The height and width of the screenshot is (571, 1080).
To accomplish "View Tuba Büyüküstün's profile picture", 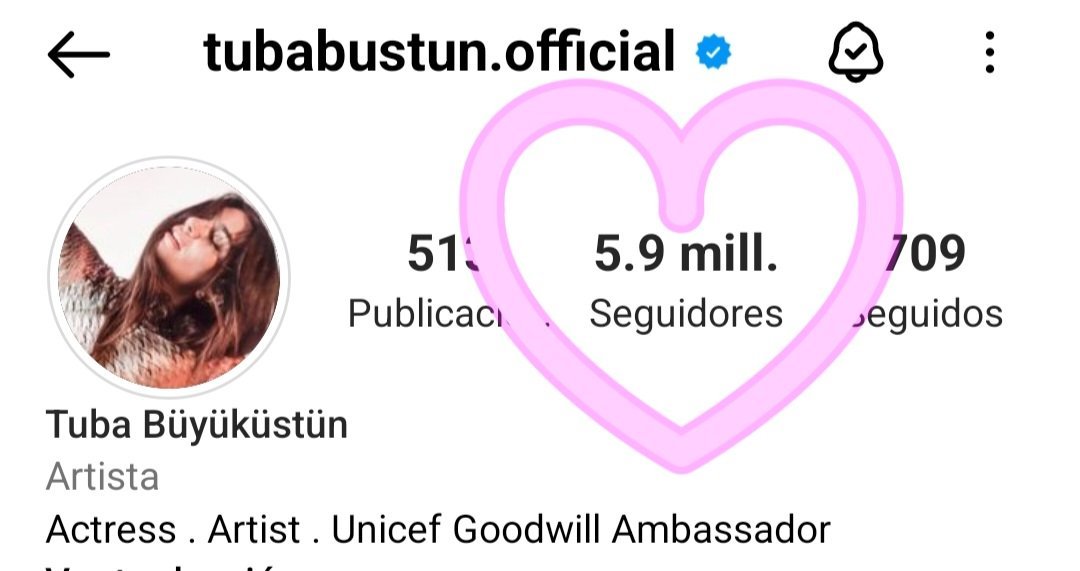I will (x=169, y=278).
